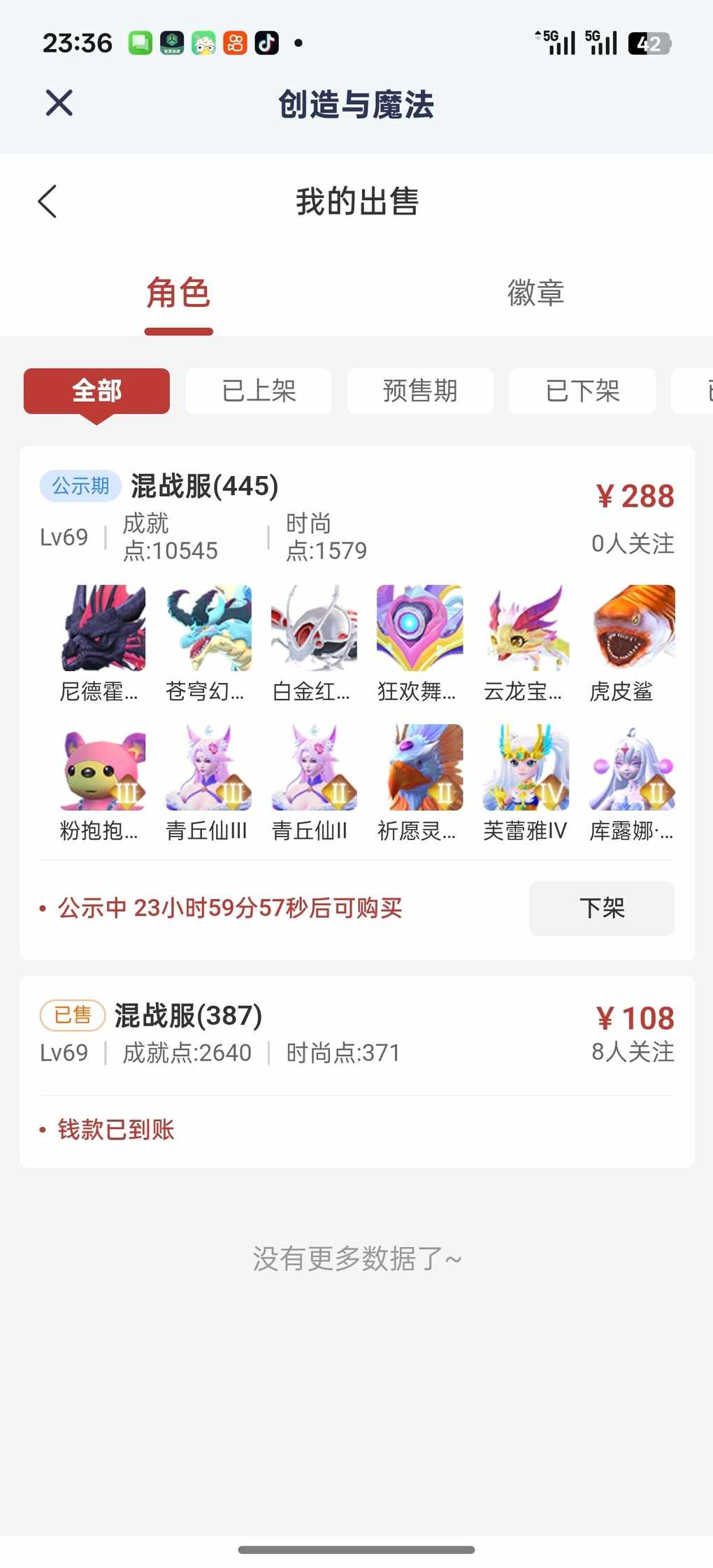
Task: Switch to the 角色 tab
Action: [178, 293]
